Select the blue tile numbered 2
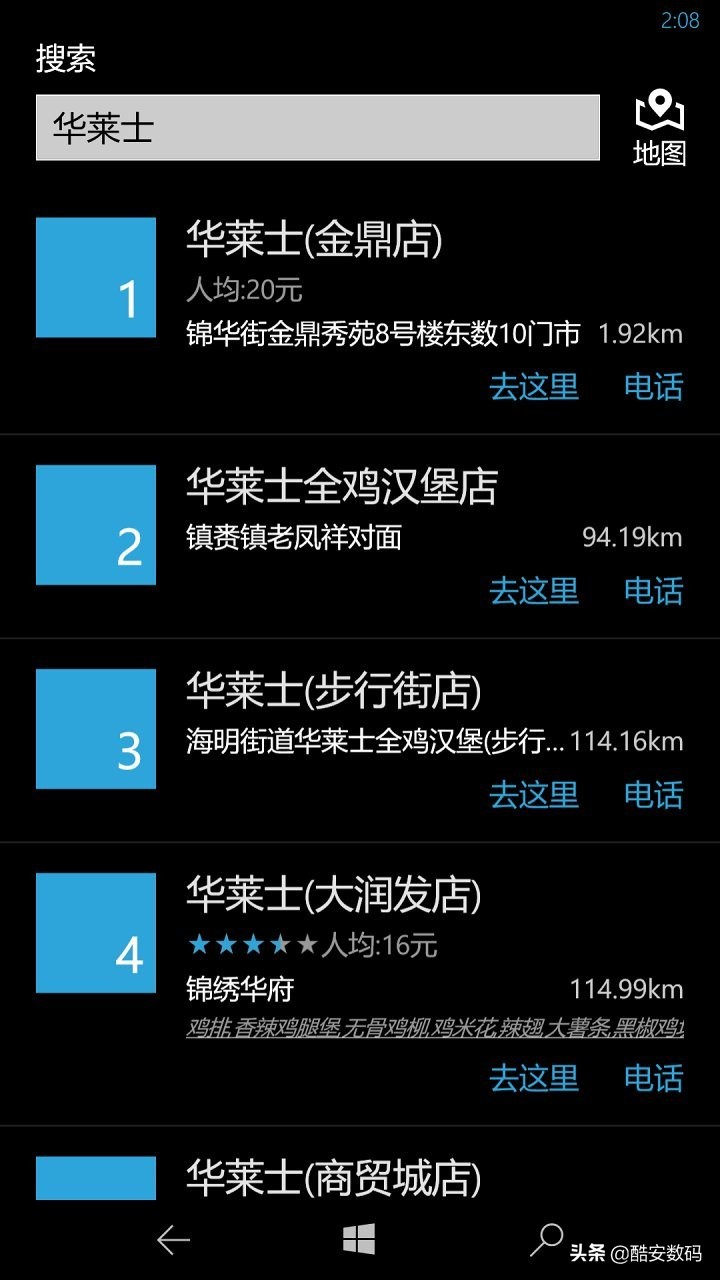Image resolution: width=720 pixels, height=1280 pixels. pyautogui.click(x=95, y=525)
